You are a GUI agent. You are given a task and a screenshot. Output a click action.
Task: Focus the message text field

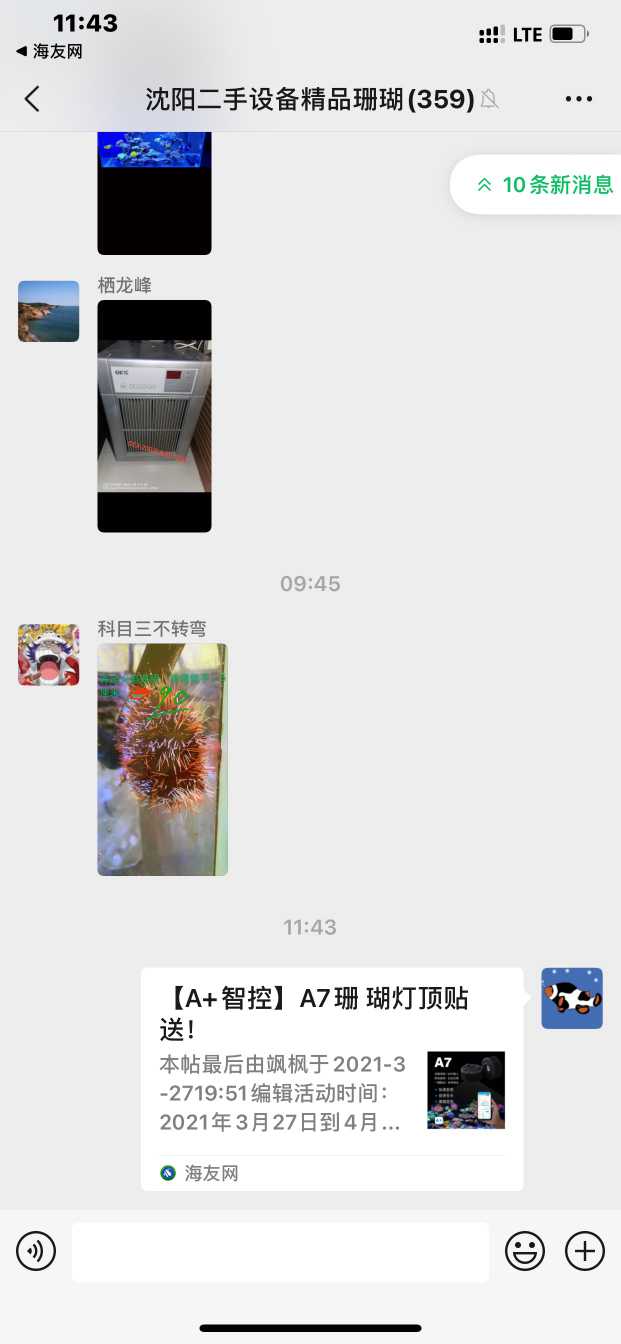pos(280,1251)
